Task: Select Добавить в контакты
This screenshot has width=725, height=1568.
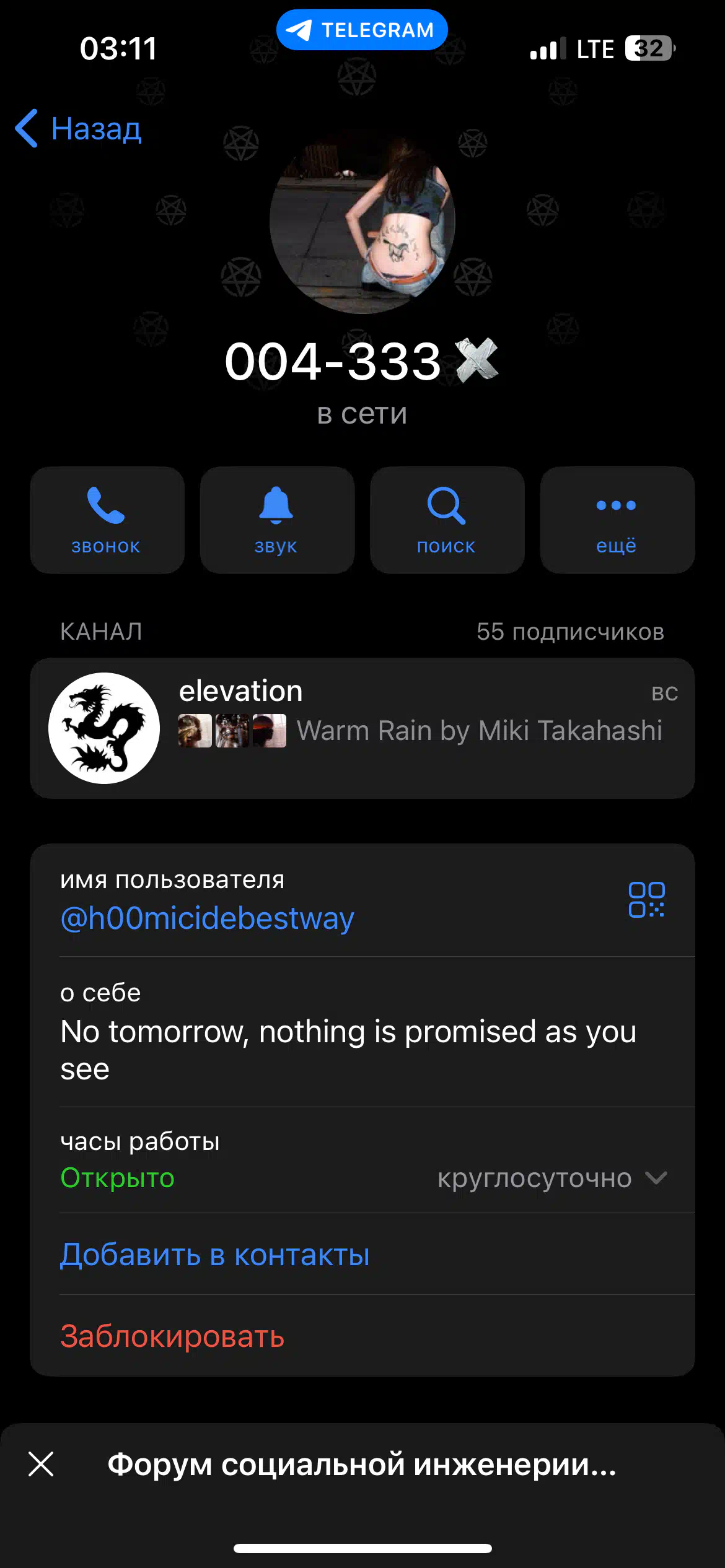Action: [214, 1255]
